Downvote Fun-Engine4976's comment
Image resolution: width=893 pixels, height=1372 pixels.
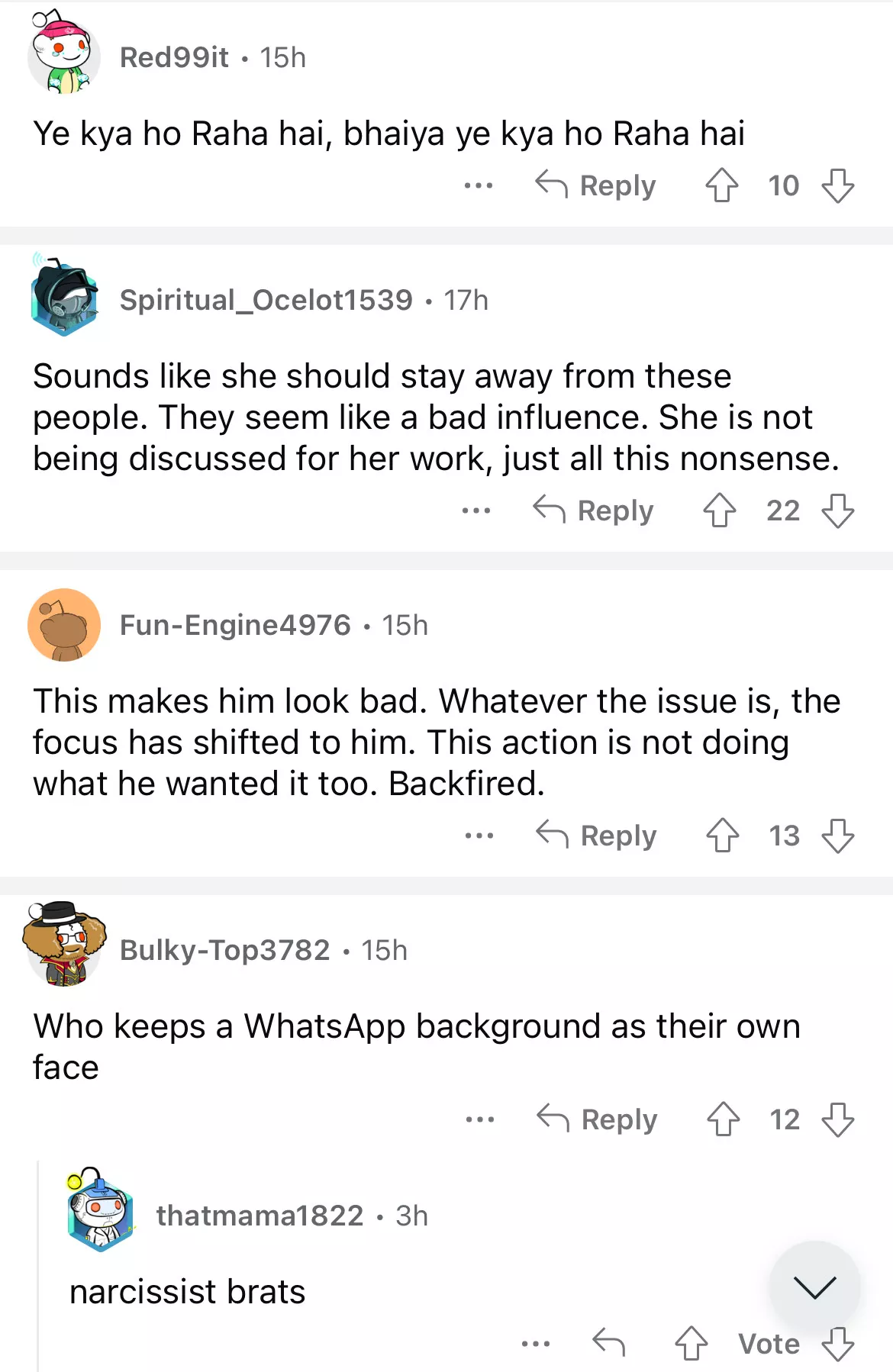coord(837,836)
